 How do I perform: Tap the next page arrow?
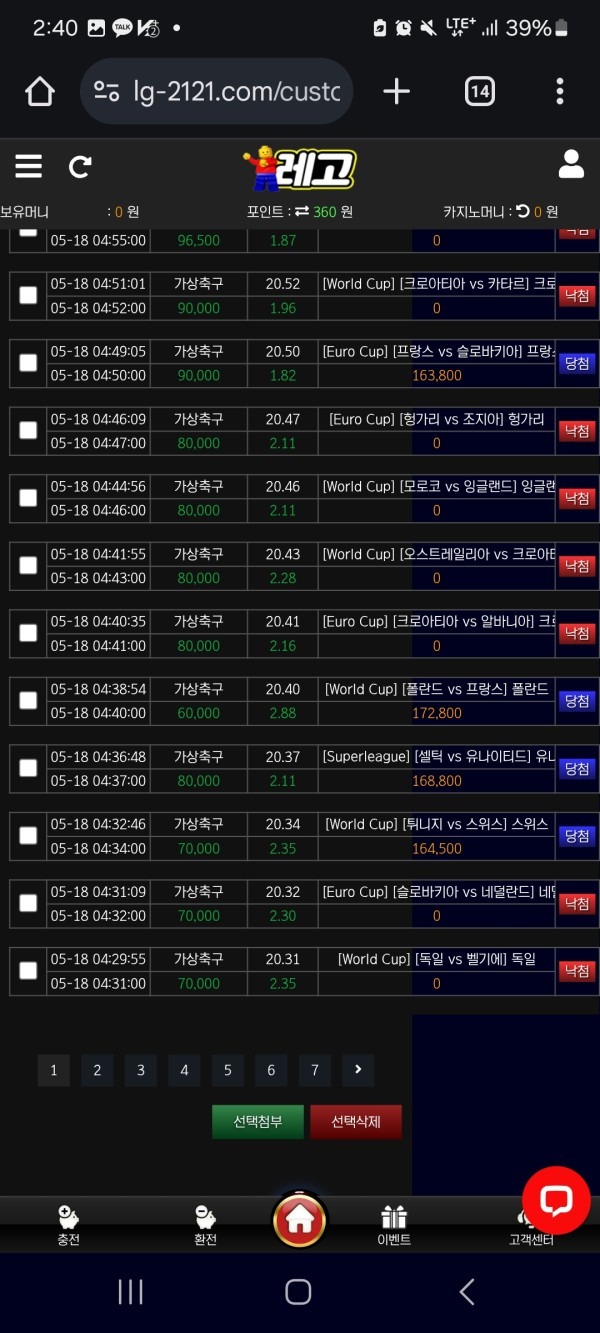(x=358, y=1070)
